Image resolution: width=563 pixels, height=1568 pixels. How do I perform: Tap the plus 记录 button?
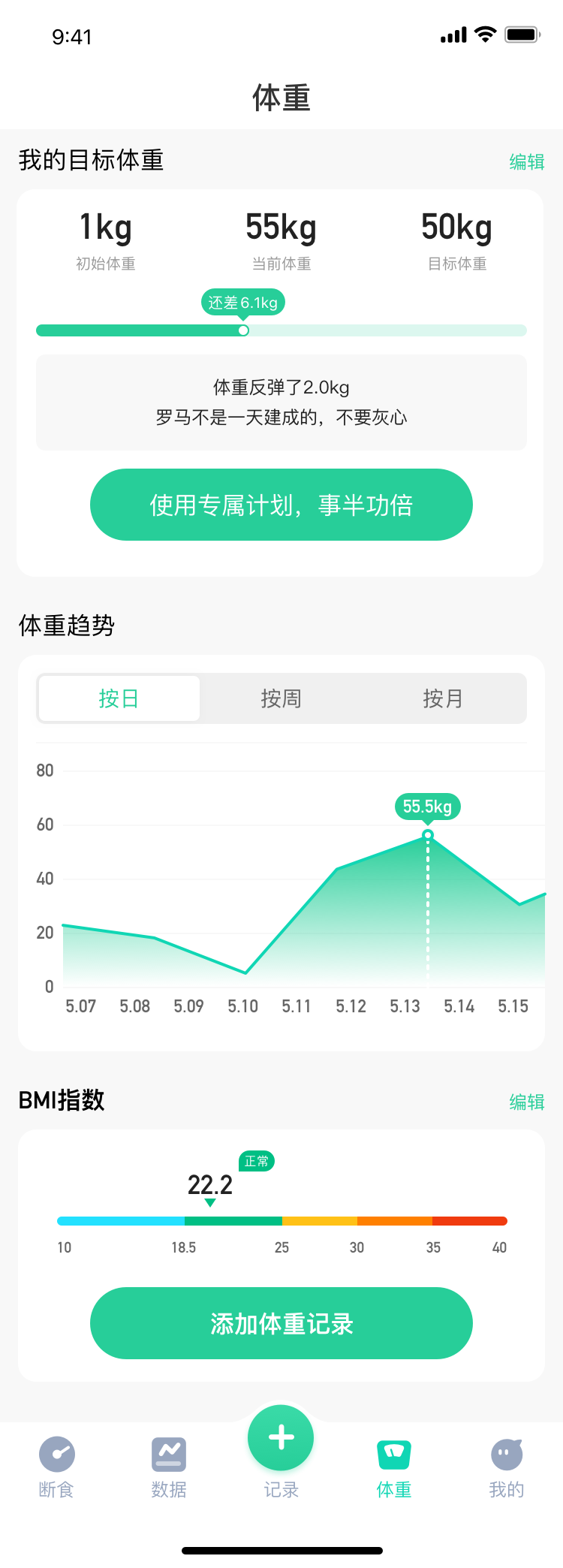coord(281,1438)
